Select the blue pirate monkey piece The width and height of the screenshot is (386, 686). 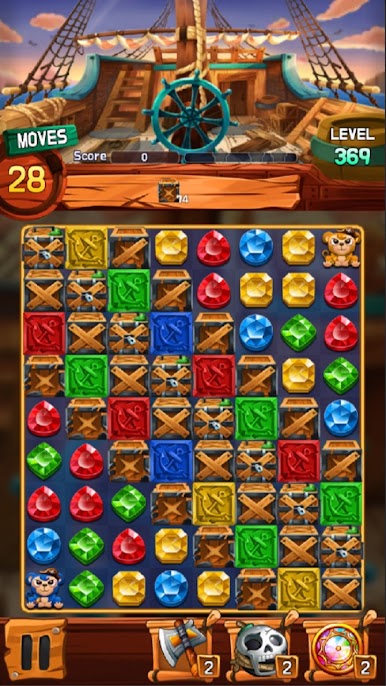click(x=44, y=588)
